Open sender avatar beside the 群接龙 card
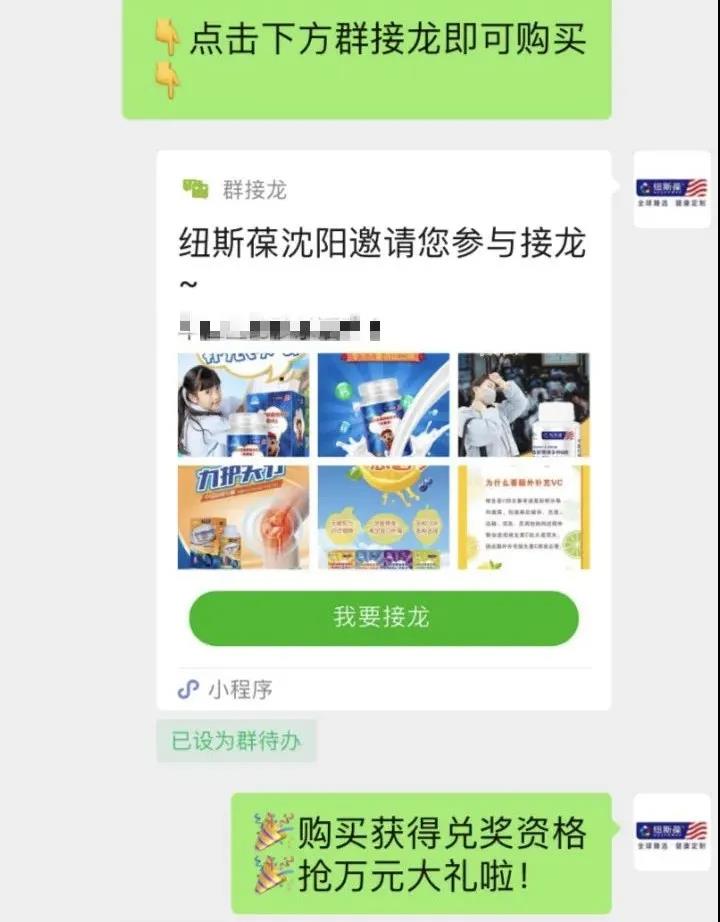This screenshot has height=922, width=720. tap(671, 189)
